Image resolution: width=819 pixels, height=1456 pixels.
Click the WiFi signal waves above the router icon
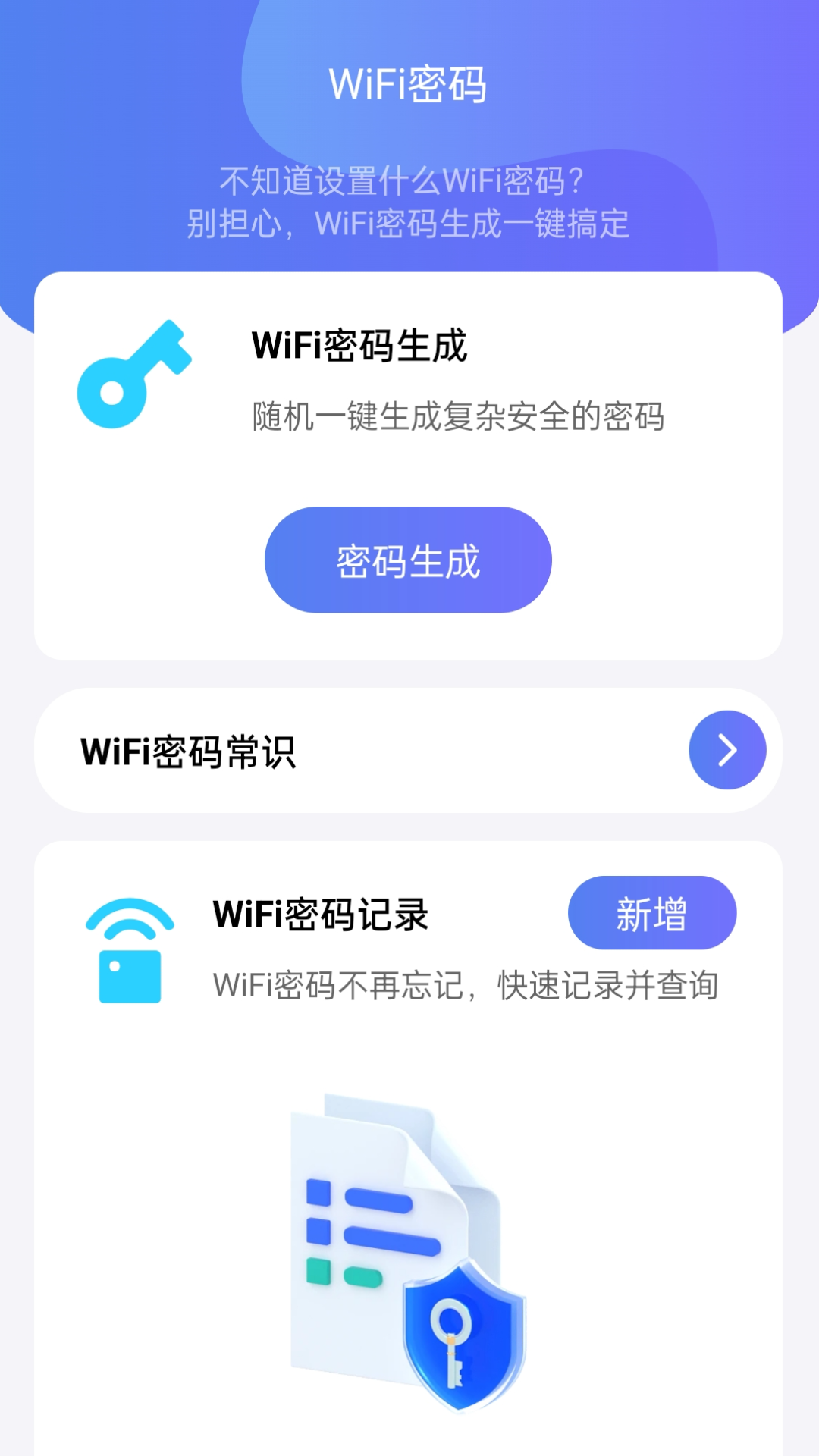point(129,918)
